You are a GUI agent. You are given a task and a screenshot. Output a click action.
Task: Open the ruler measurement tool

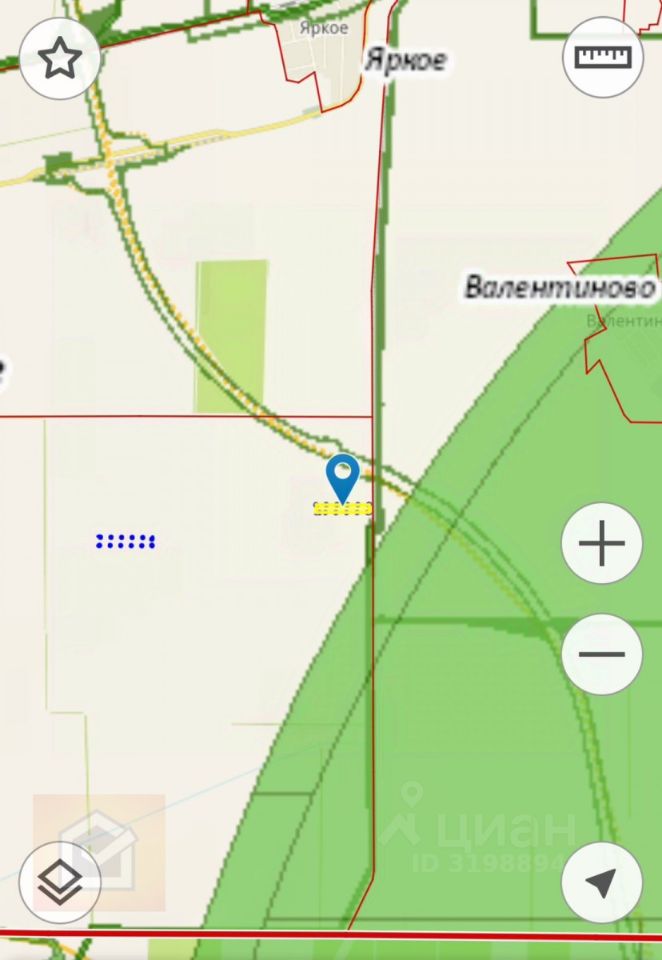(x=602, y=57)
